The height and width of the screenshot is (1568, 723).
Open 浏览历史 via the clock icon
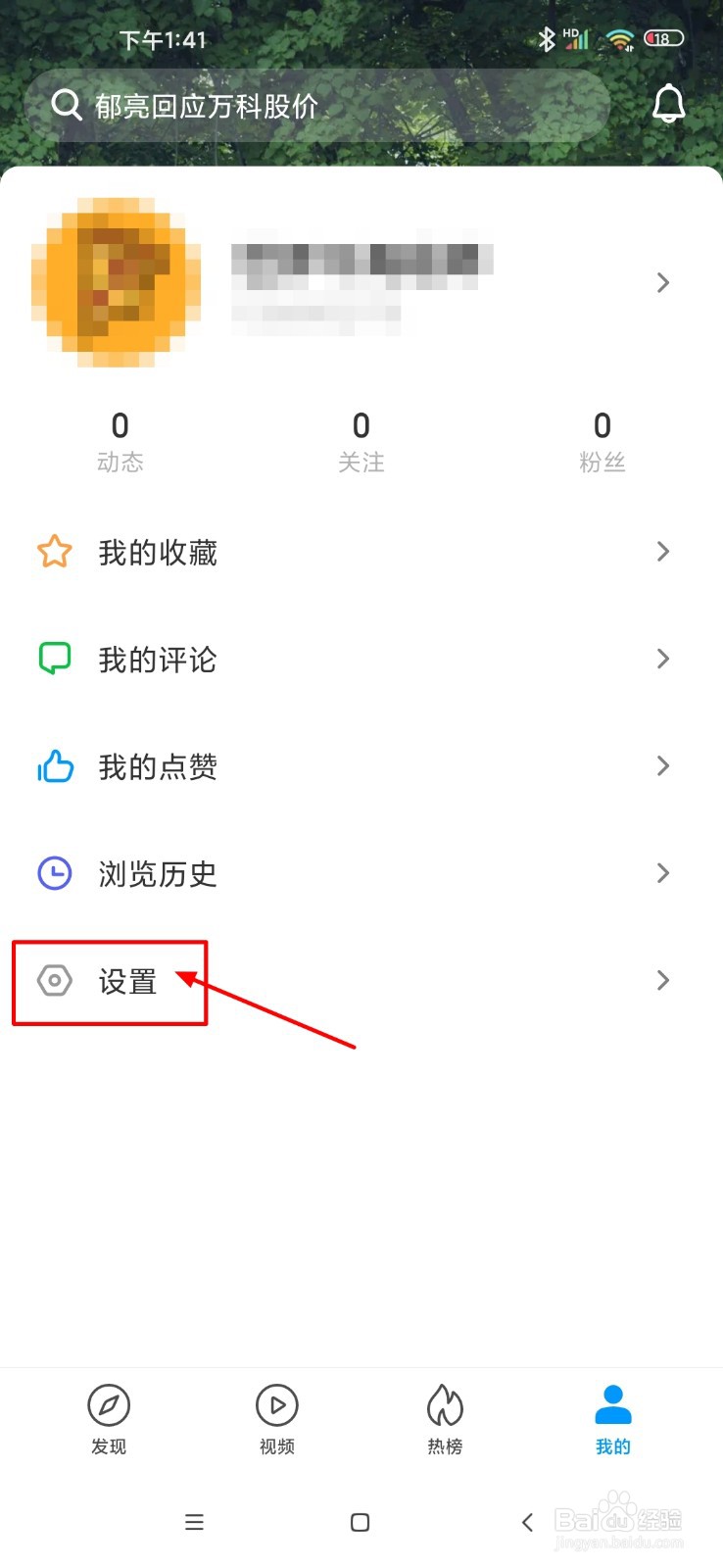(x=55, y=872)
